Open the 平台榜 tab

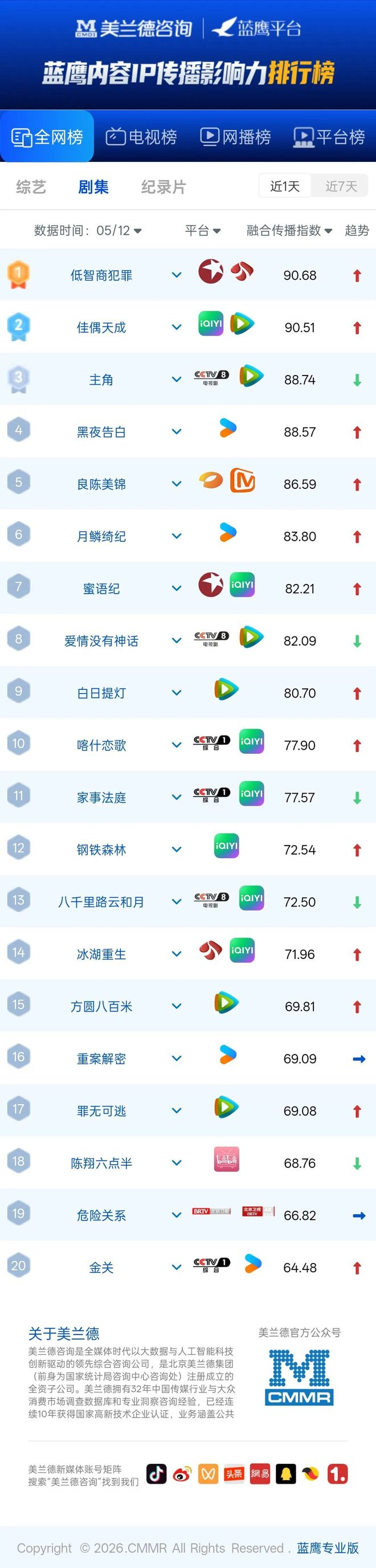tap(329, 137)
